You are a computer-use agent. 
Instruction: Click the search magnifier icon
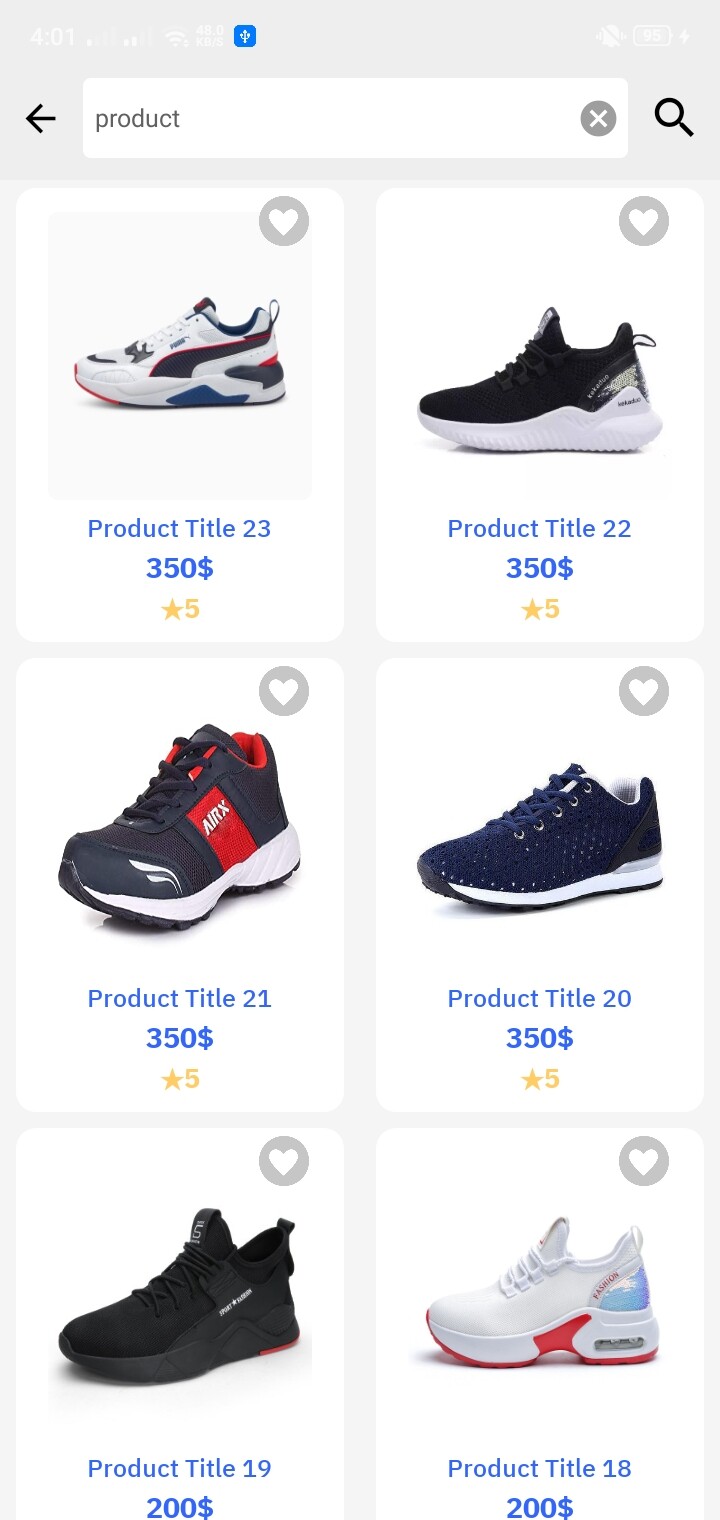674,118
